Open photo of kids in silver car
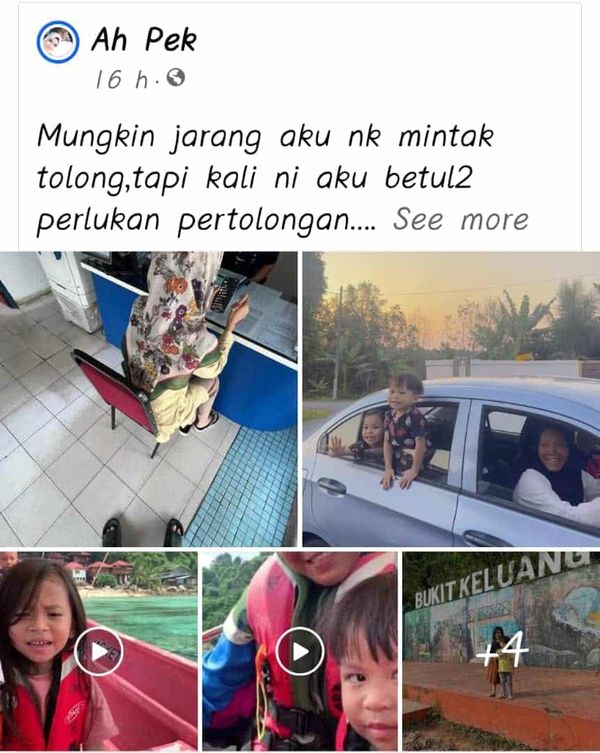Screen dimensions: 600x753 (x=451, y=398)
